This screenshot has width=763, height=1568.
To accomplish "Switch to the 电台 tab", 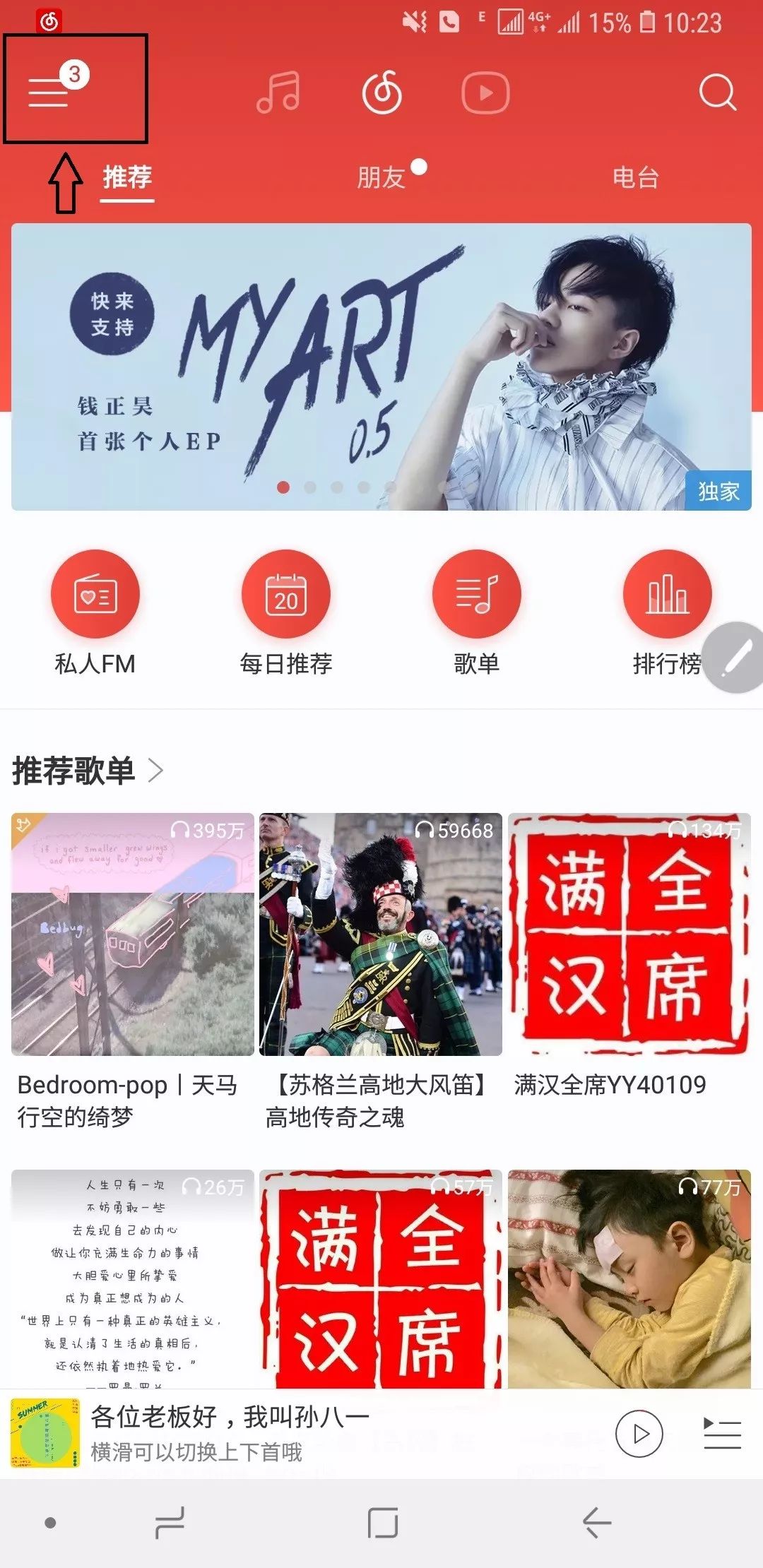I will (x=636, y=177).
